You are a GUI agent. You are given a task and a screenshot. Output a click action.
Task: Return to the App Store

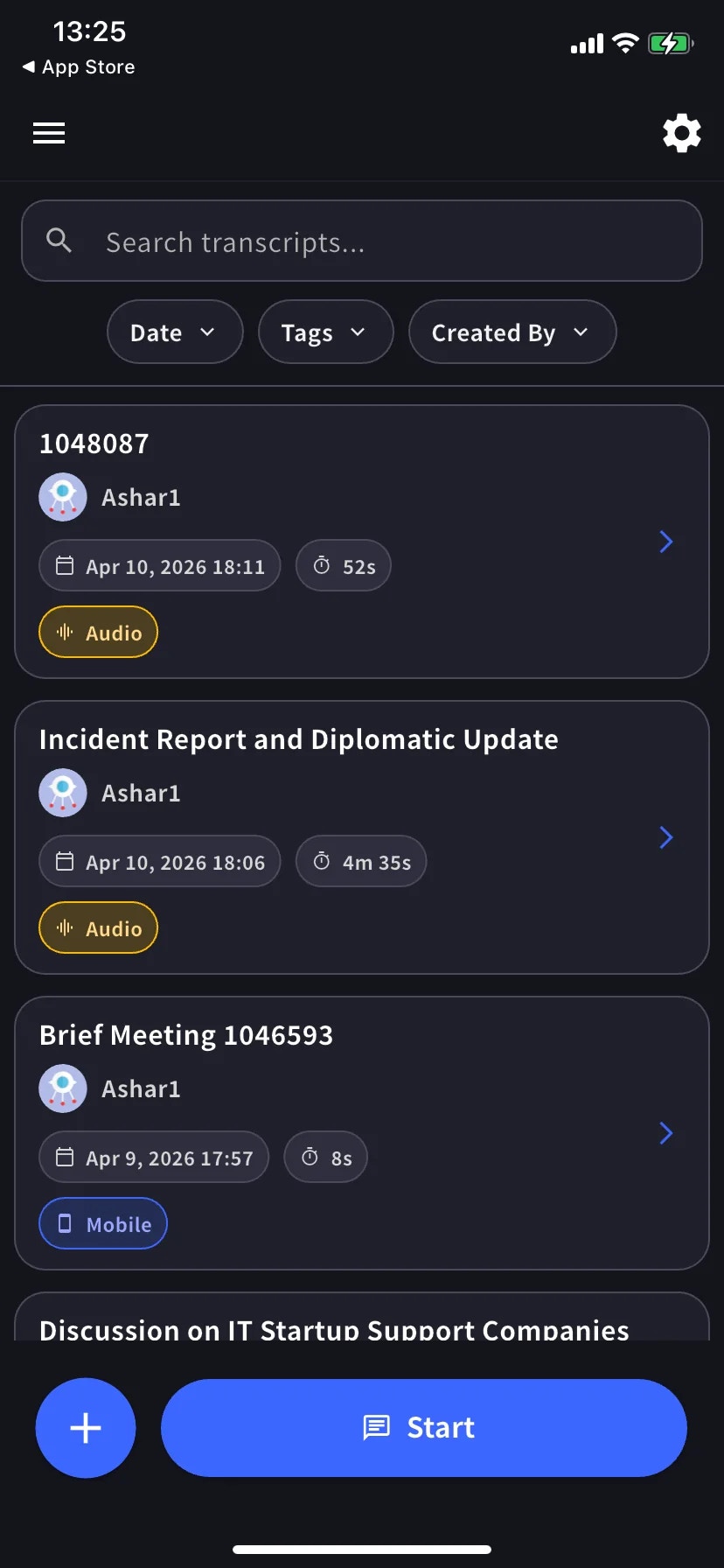tap(79, 67)
